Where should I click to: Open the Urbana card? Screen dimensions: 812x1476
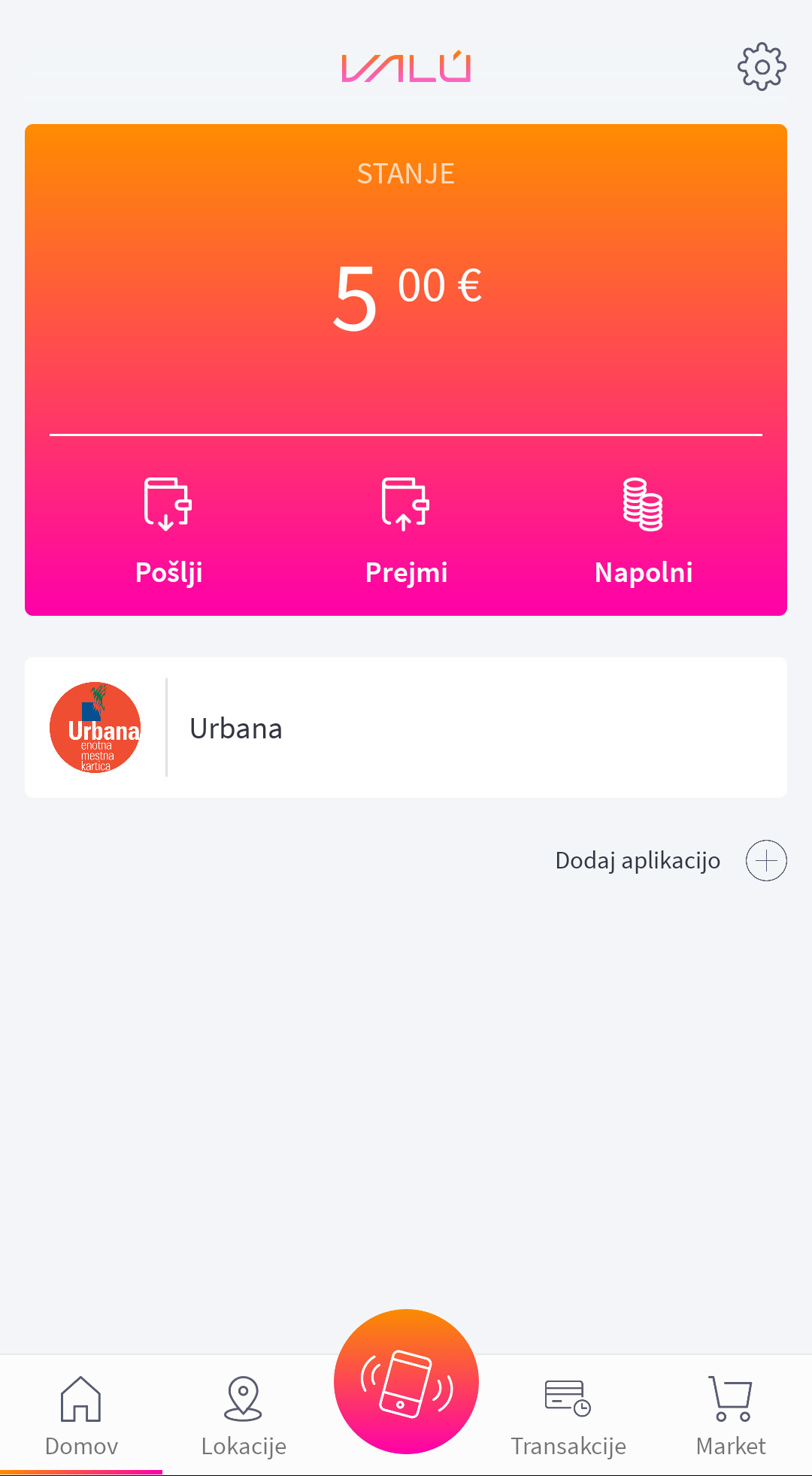click(405, 727)
